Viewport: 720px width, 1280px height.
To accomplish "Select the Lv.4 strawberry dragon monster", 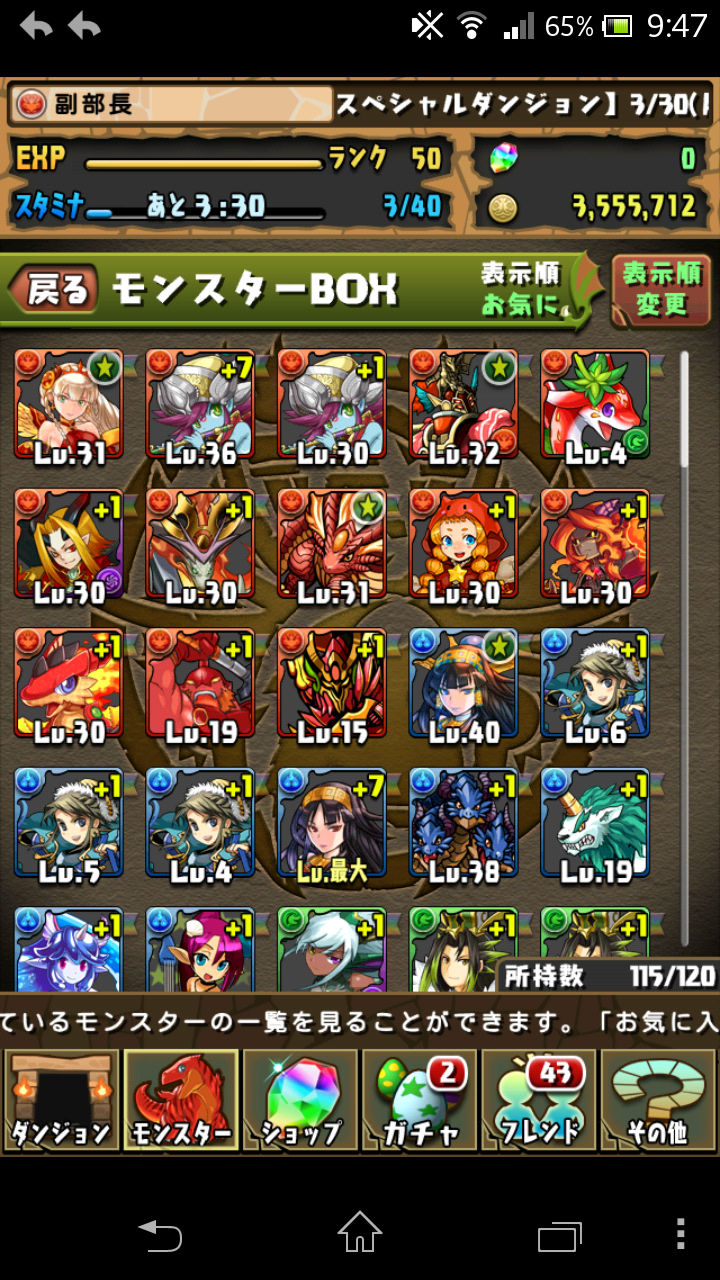I will (x=595, y=408).
